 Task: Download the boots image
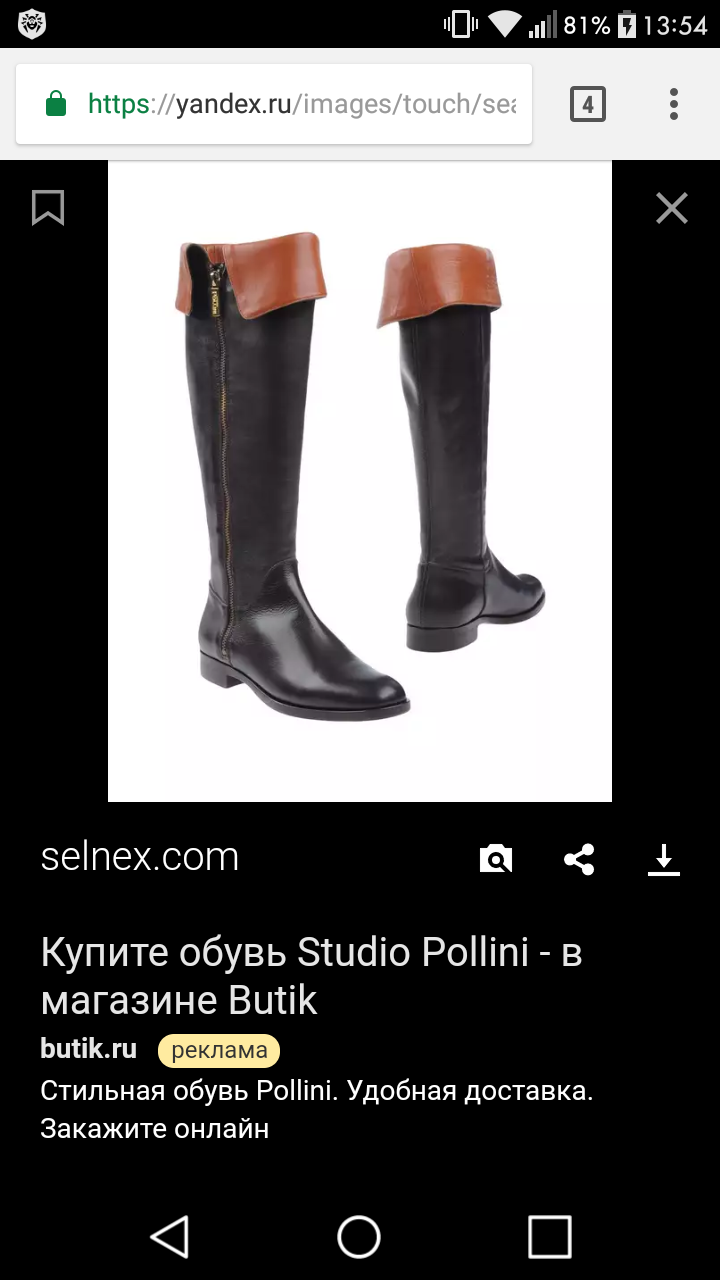coord(663,859)
